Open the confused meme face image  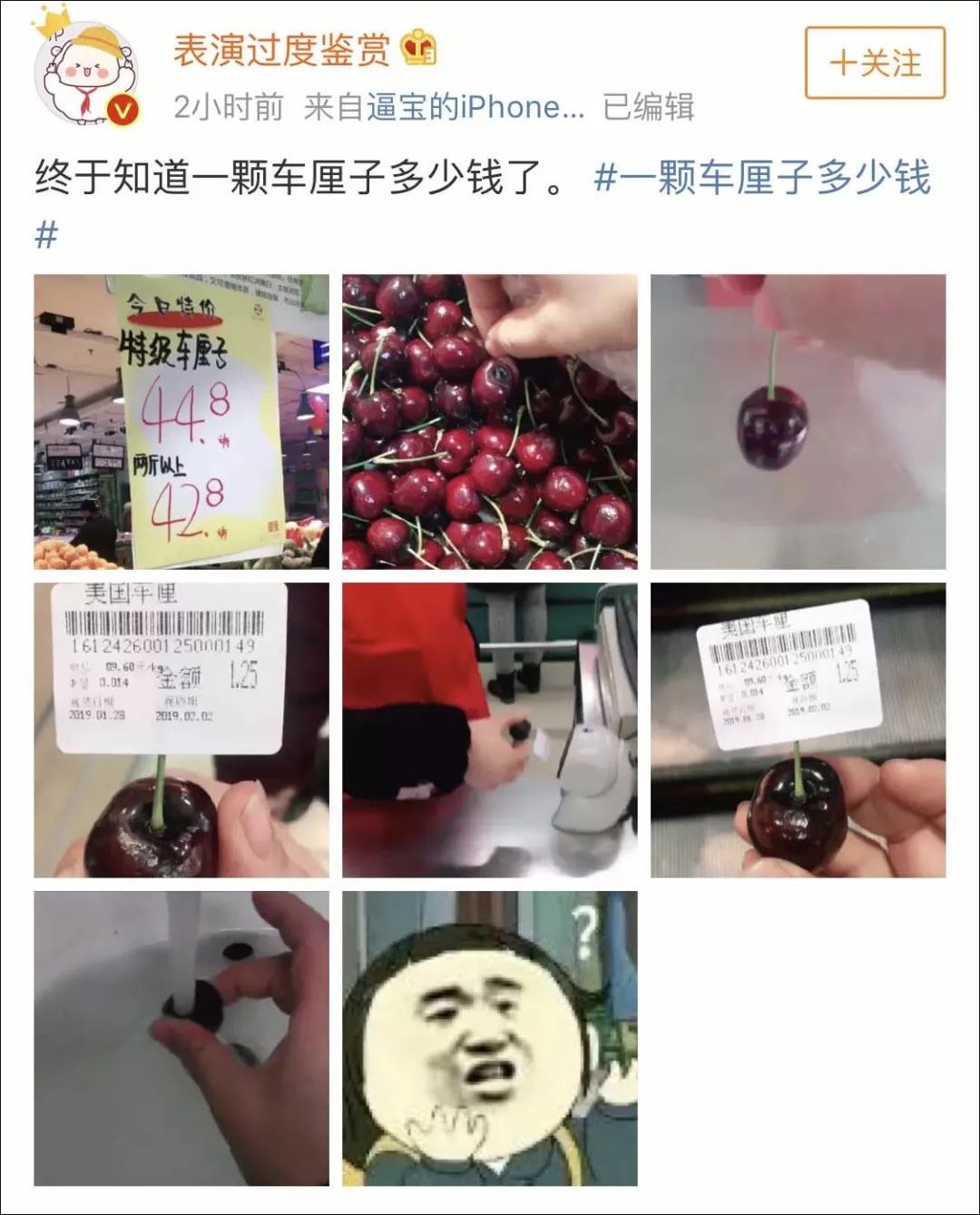click(489, 1038)
